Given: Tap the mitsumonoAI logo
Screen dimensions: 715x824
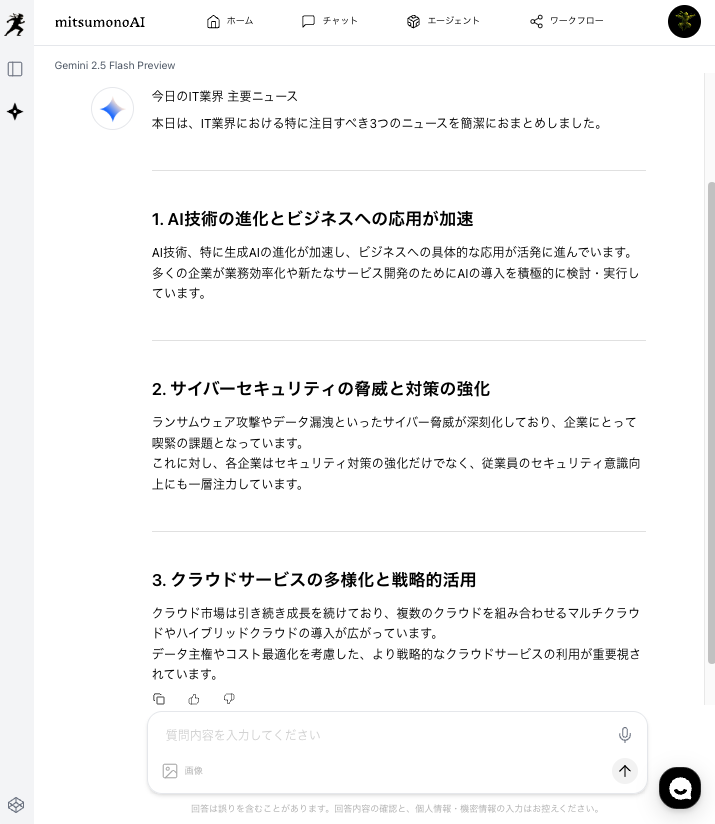Looking at the screenshot, I should click(100, 21).
